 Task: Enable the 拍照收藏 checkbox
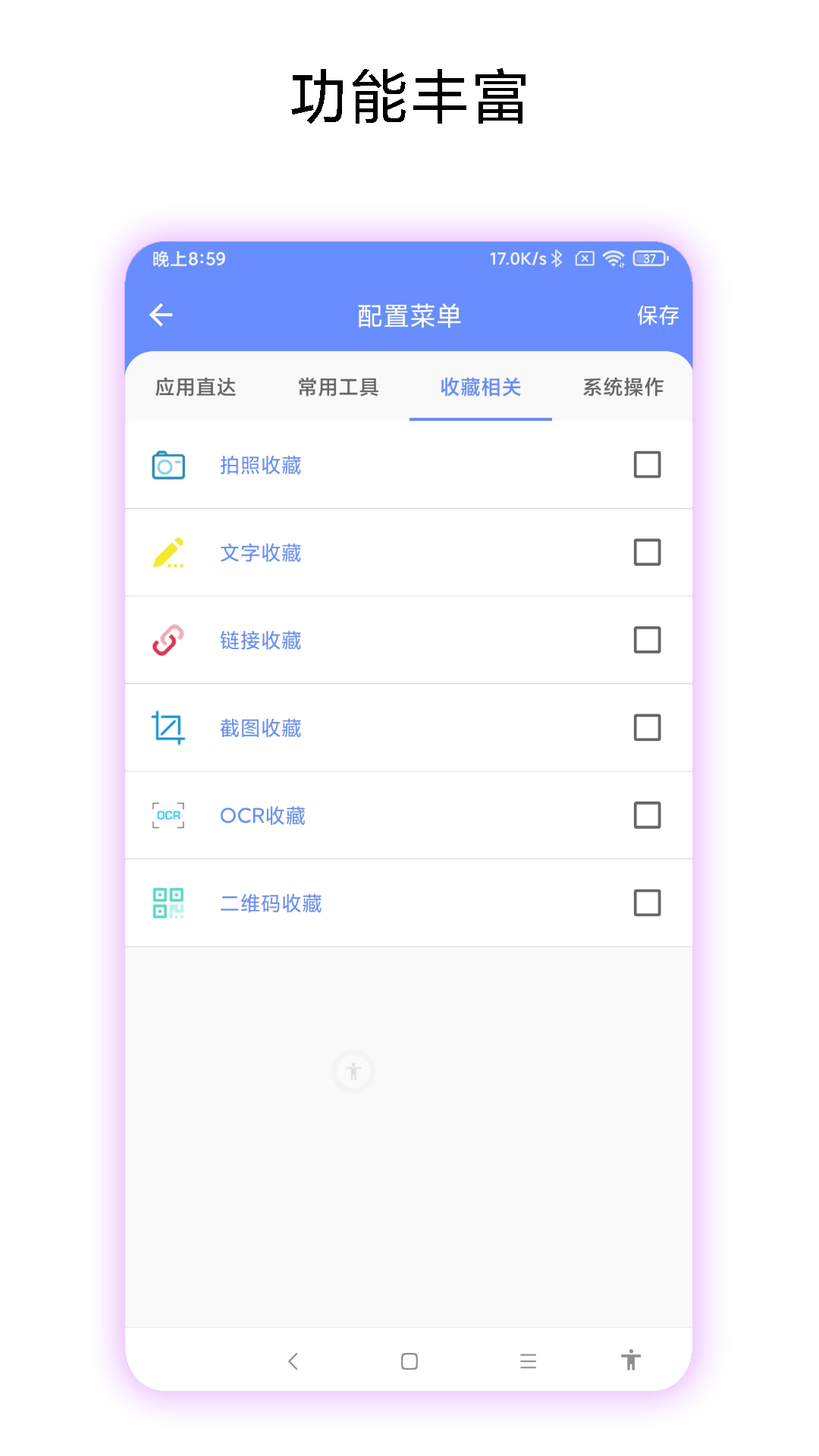point(646,465)
